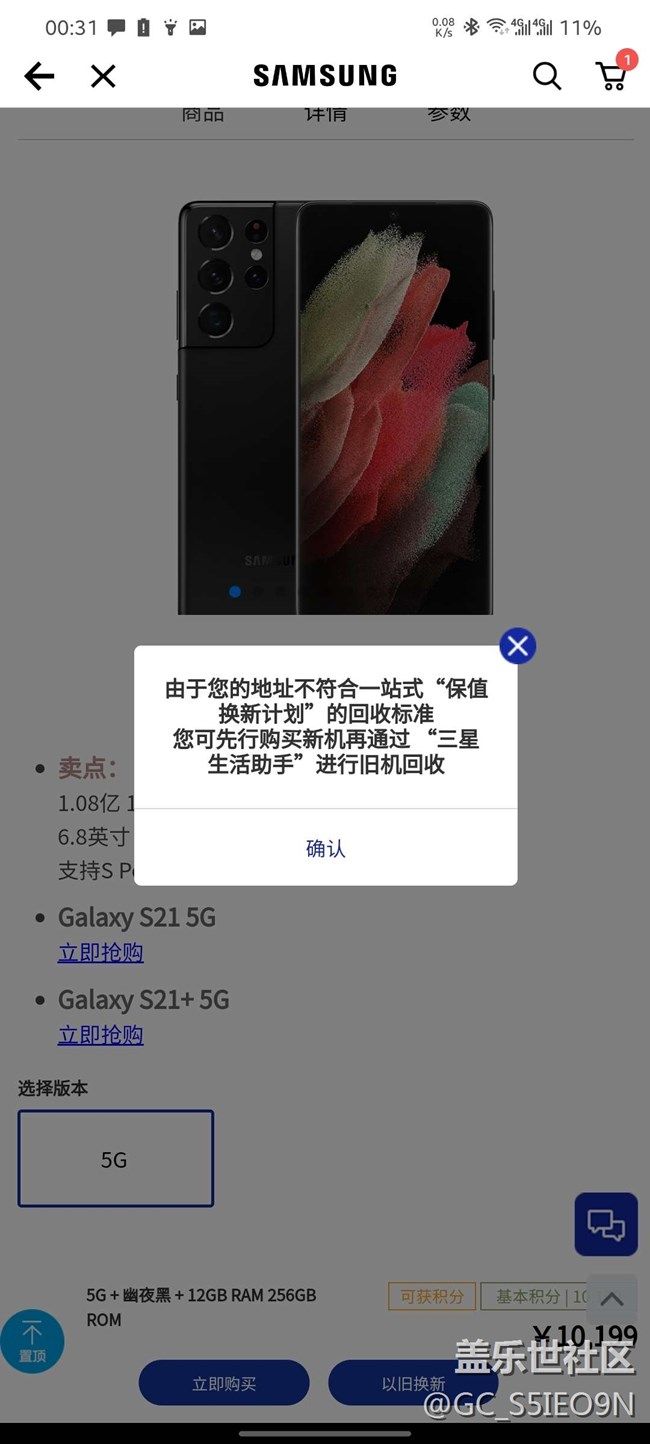Screen dimensions: 650x1444
Task: Confirm the dialog with 确认
Action: (x=325, y=848)
